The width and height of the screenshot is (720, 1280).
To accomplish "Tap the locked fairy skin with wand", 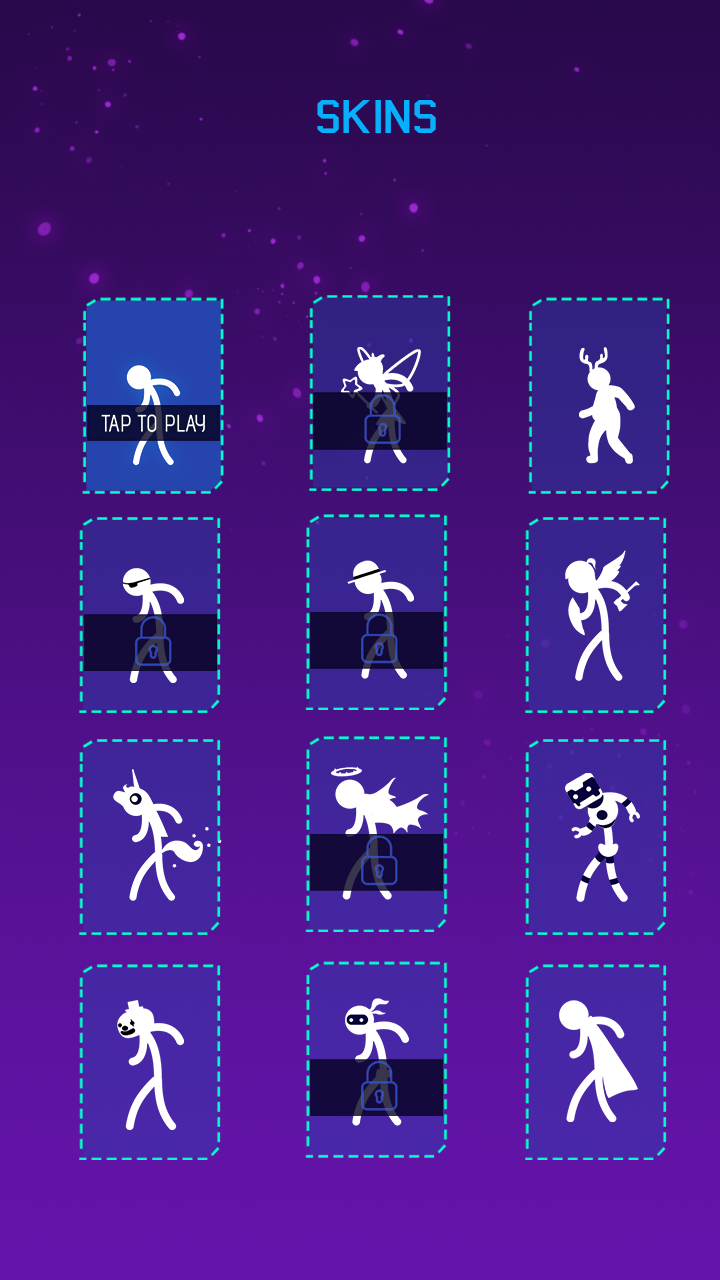I will click(x=380, y=393).
